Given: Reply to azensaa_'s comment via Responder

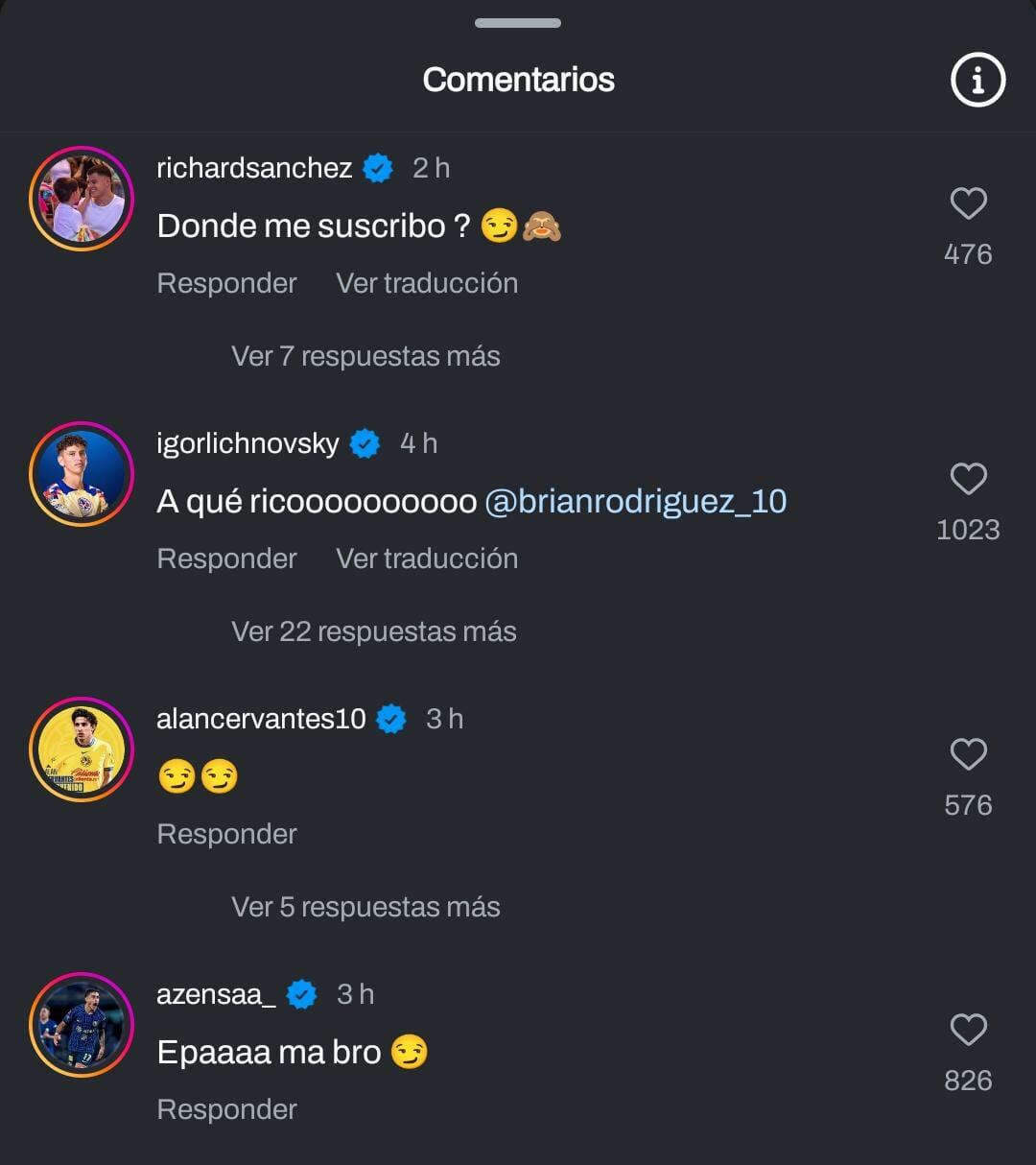Looking at the screenshot, I should [226, 1108].
